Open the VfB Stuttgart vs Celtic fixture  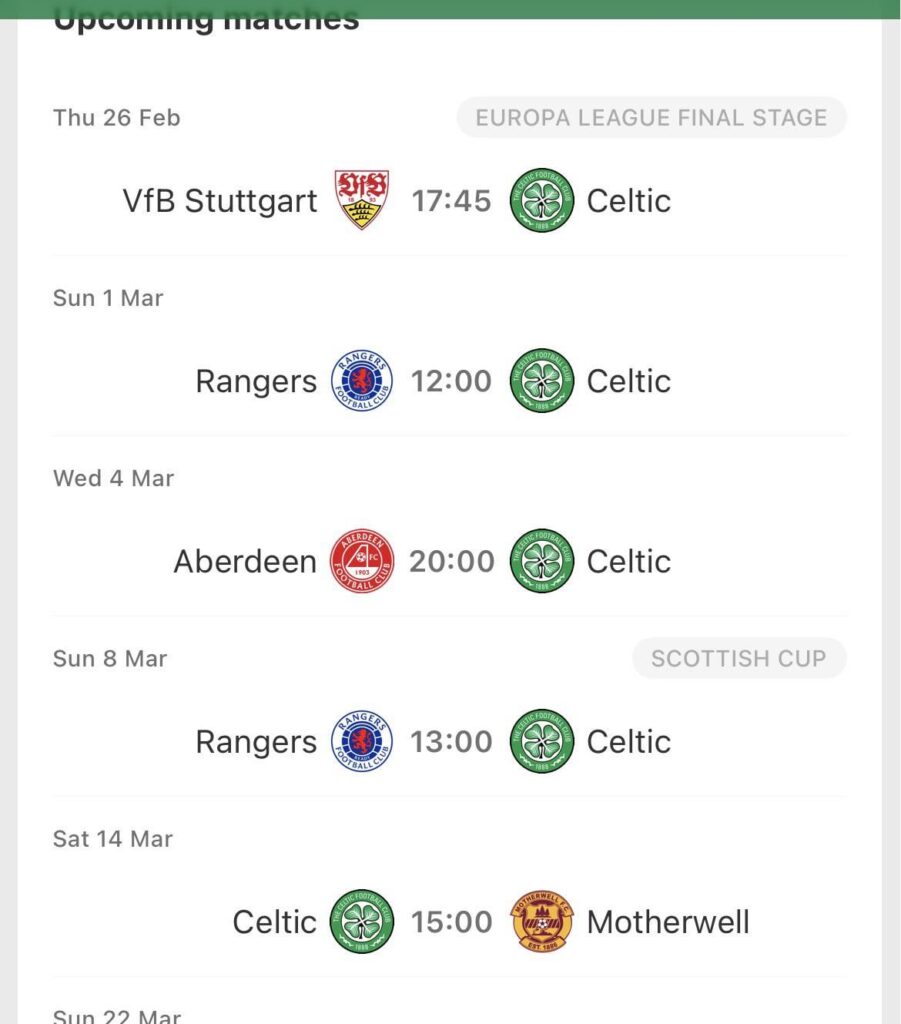click(450, 200)
